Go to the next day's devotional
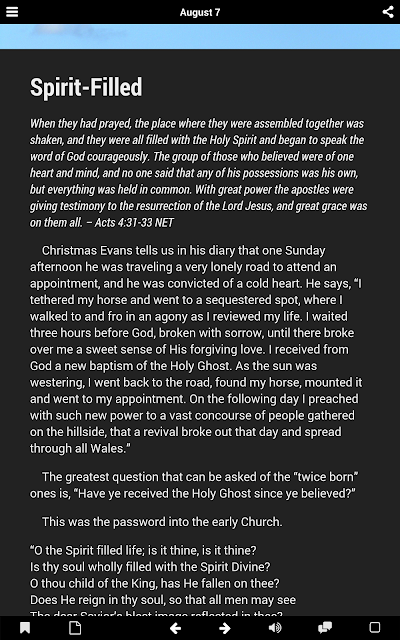Screen dimensions: 400x640 [224, 628]
